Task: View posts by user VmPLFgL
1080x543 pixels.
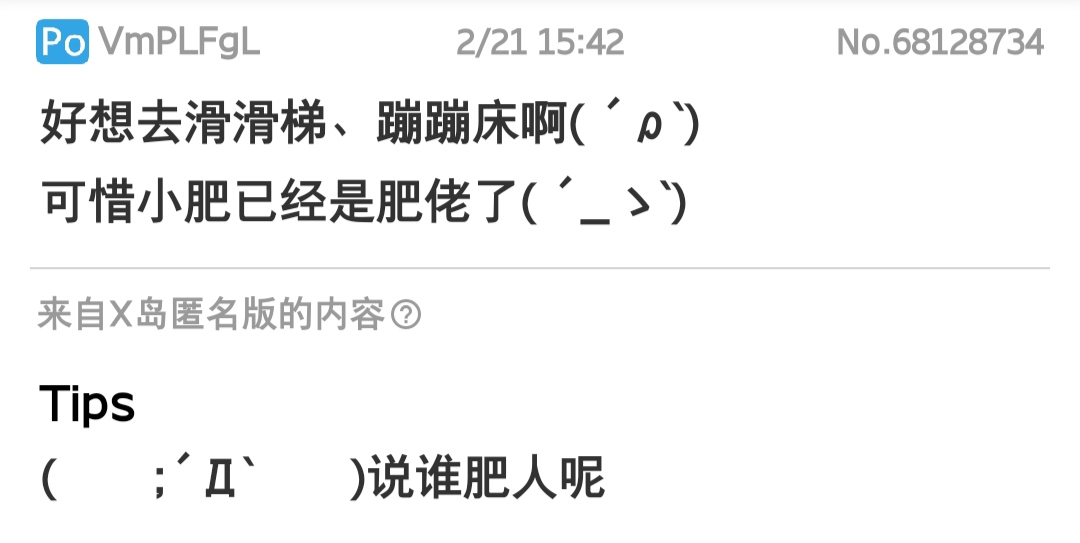Action: [178, 42]
